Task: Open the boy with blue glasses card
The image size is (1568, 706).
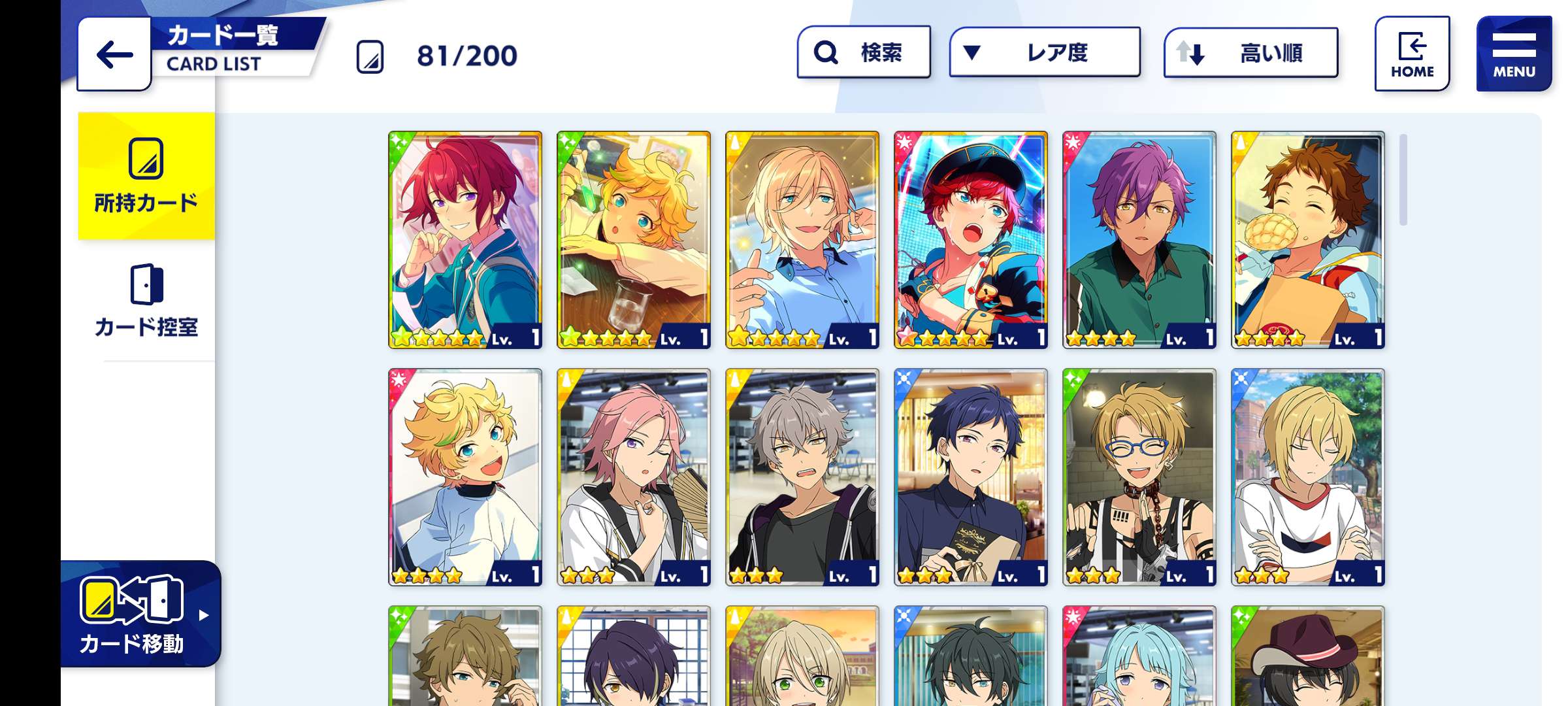Action: click(1139, 477)
